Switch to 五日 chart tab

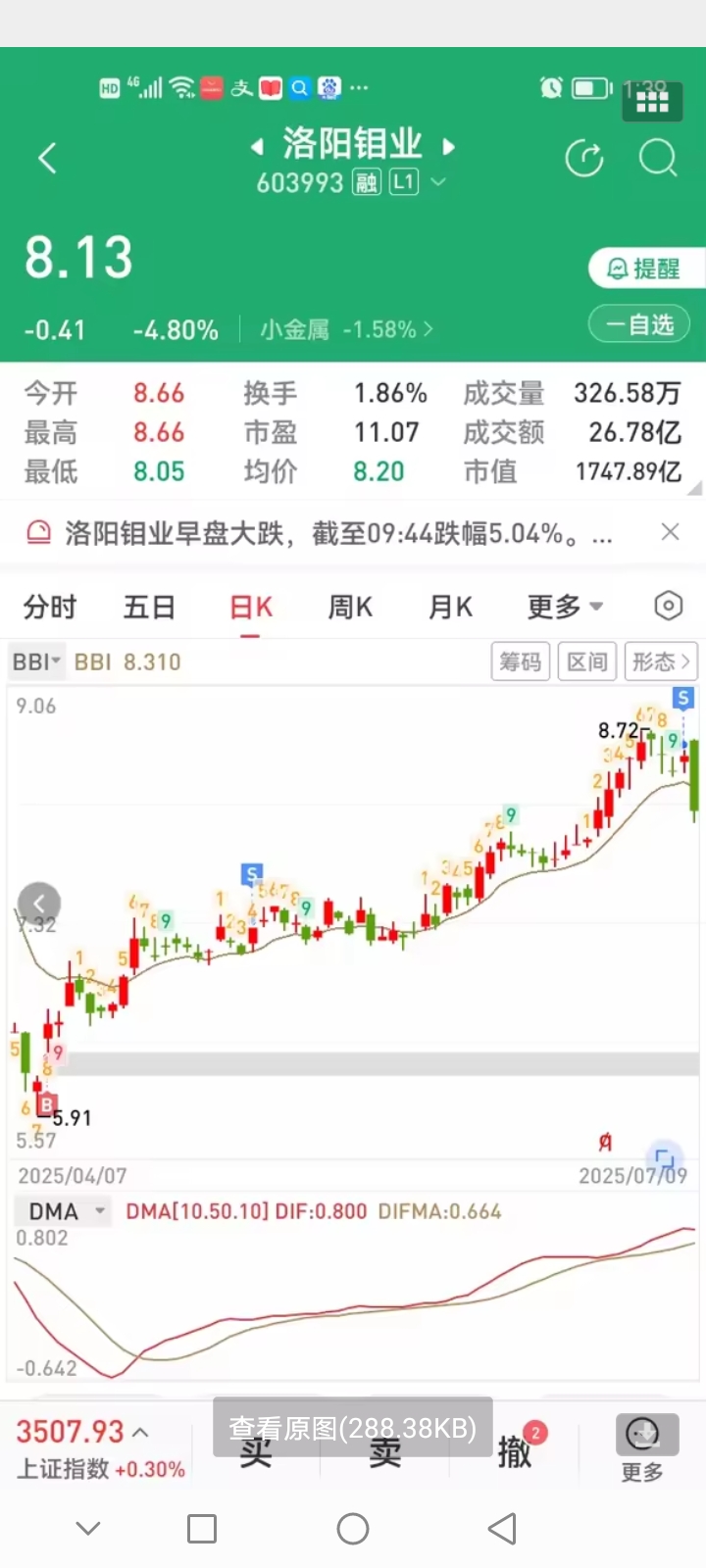click(x=149, y=607)
